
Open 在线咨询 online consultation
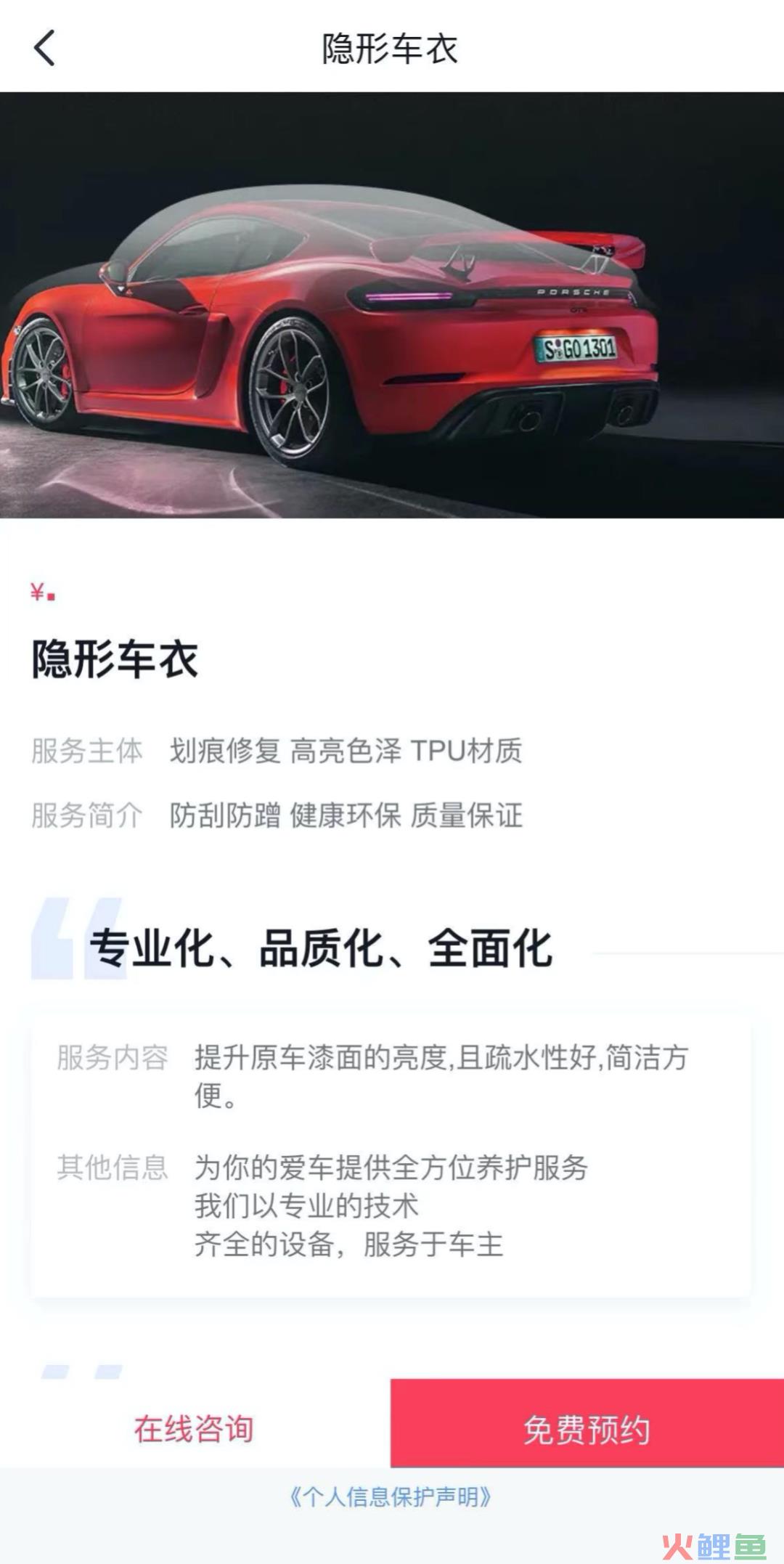194,1428
